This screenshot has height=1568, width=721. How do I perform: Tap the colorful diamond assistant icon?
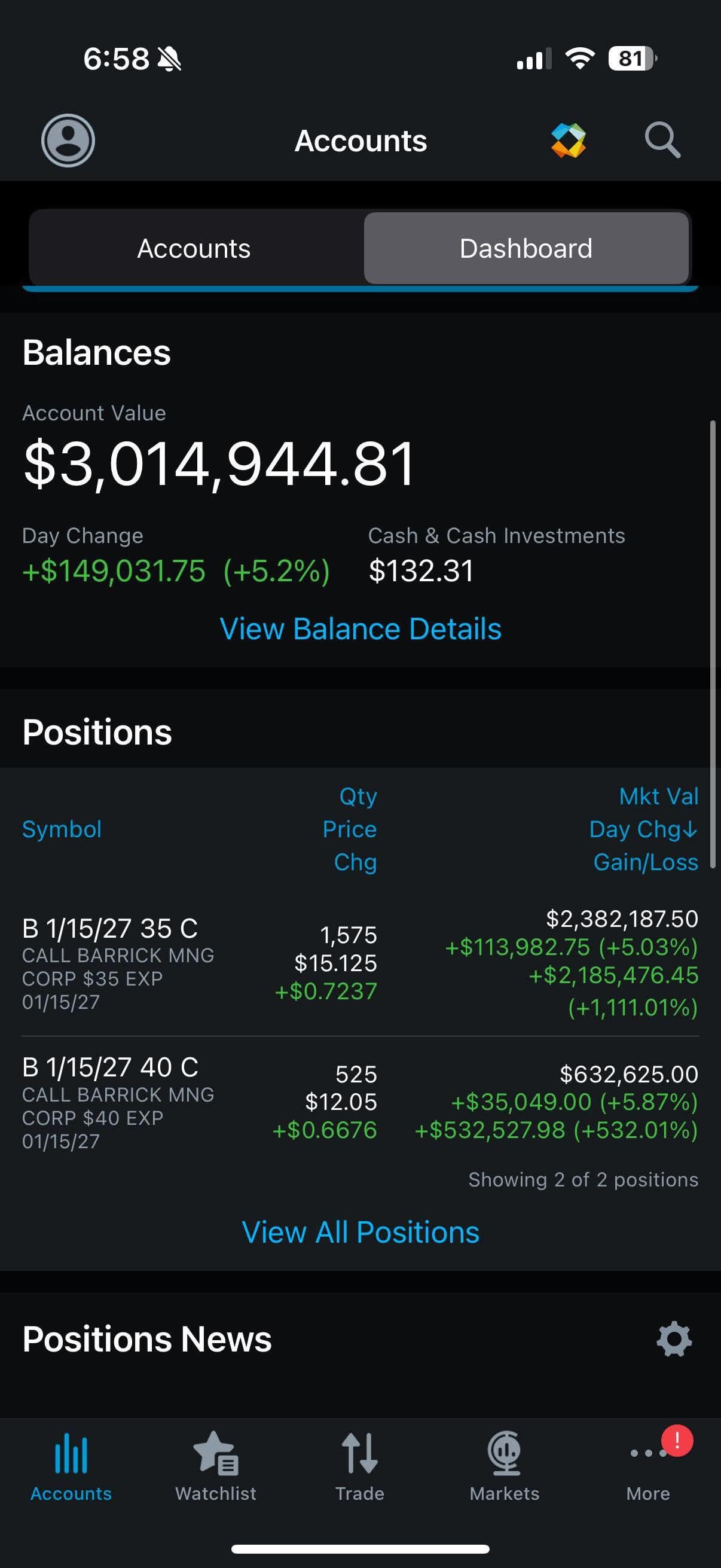(569, 141)
